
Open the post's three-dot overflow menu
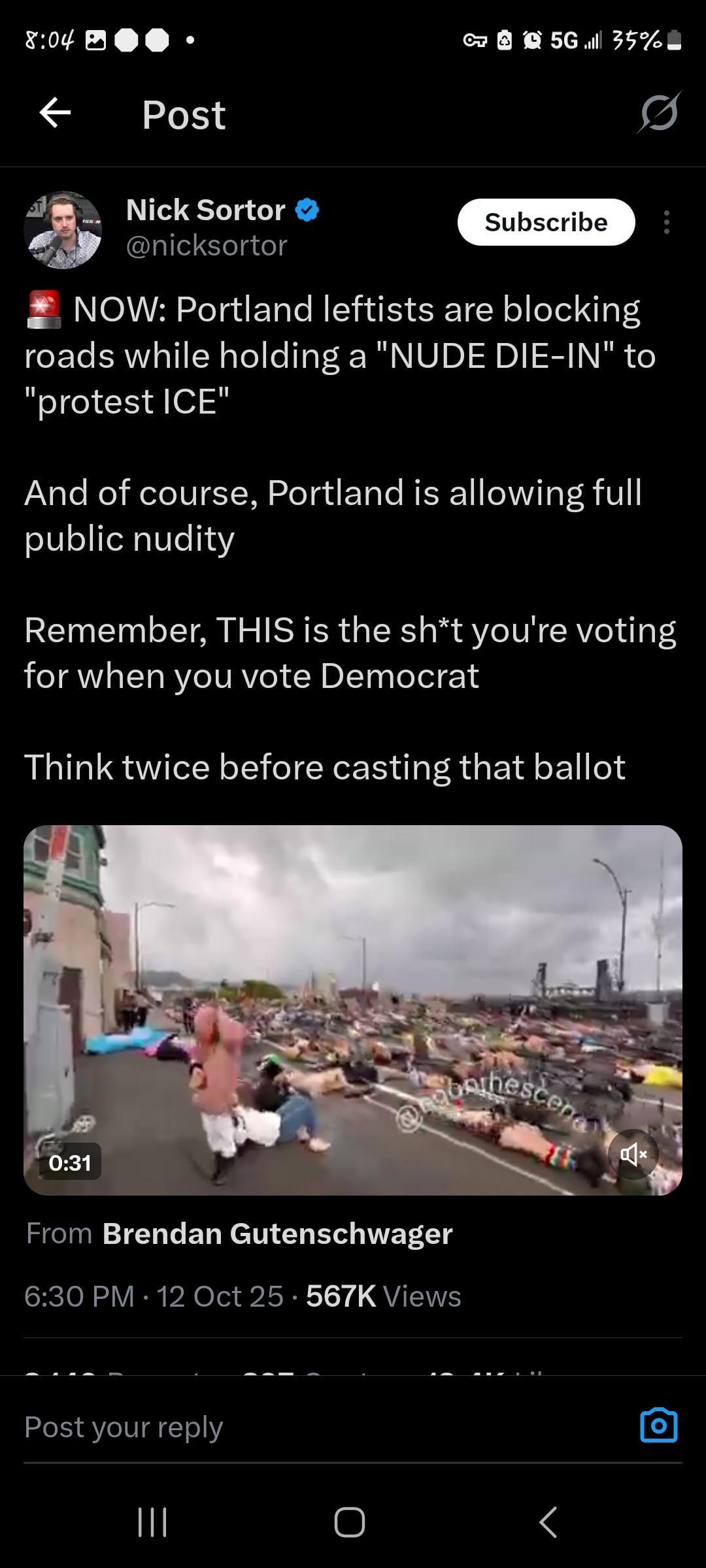(x=666, y=222)
